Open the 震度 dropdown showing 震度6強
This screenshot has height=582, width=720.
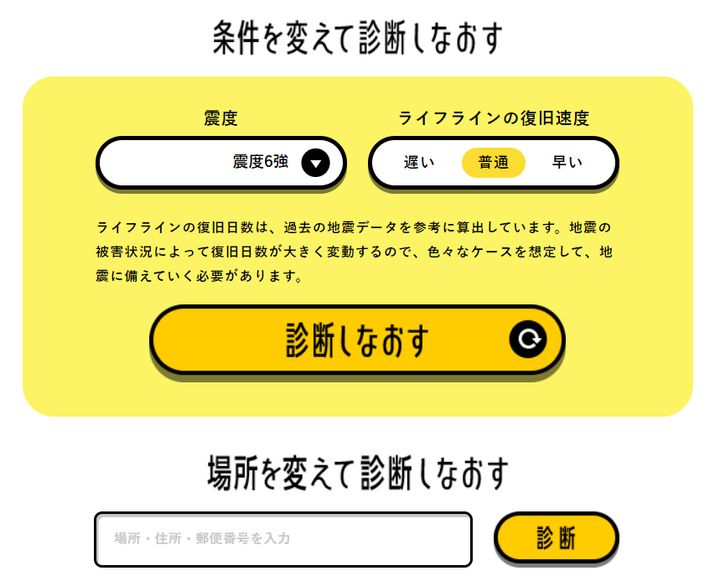tap(221, 162)
